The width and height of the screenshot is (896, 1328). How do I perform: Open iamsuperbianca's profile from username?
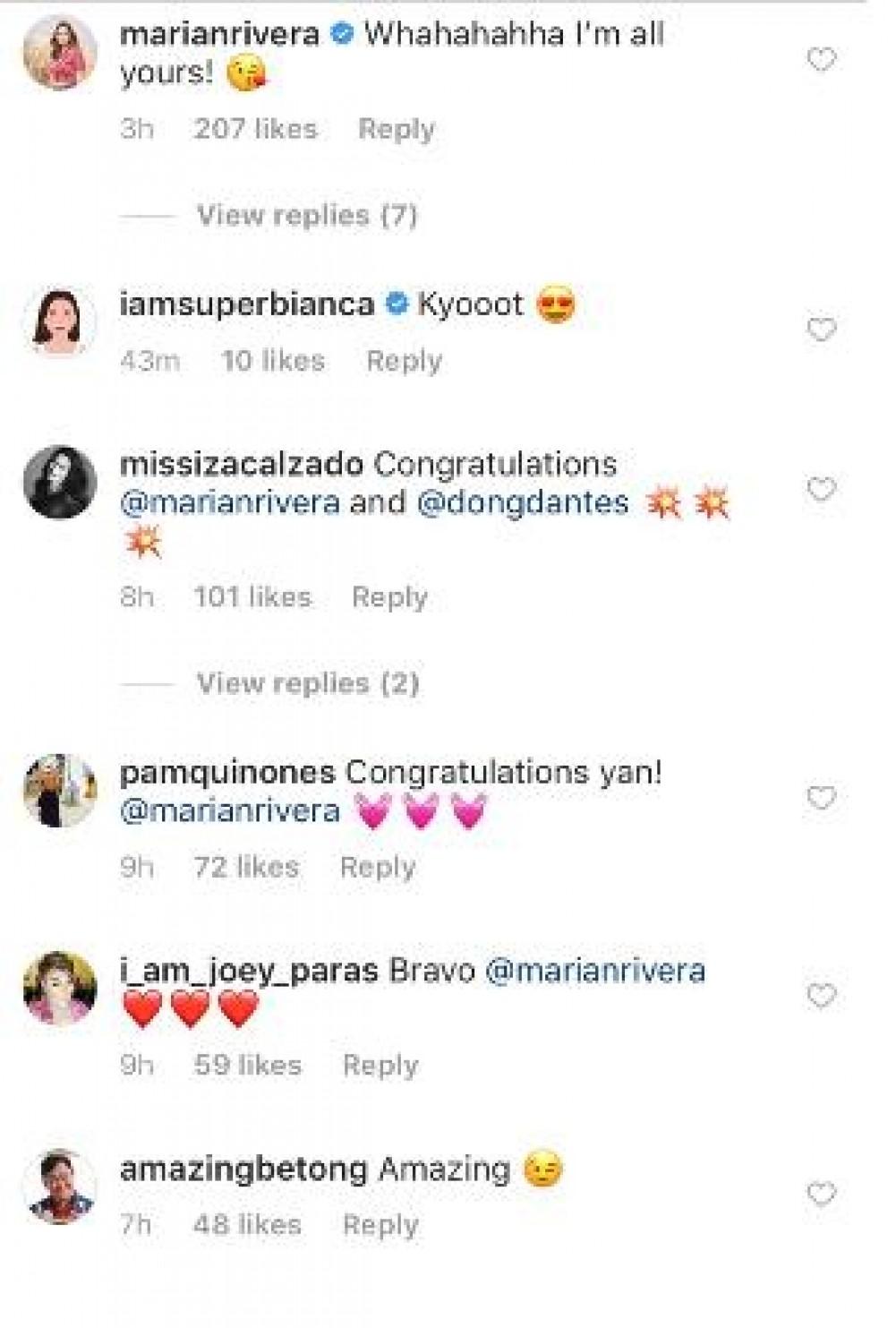pyautogui.click(x=246, y=304)
